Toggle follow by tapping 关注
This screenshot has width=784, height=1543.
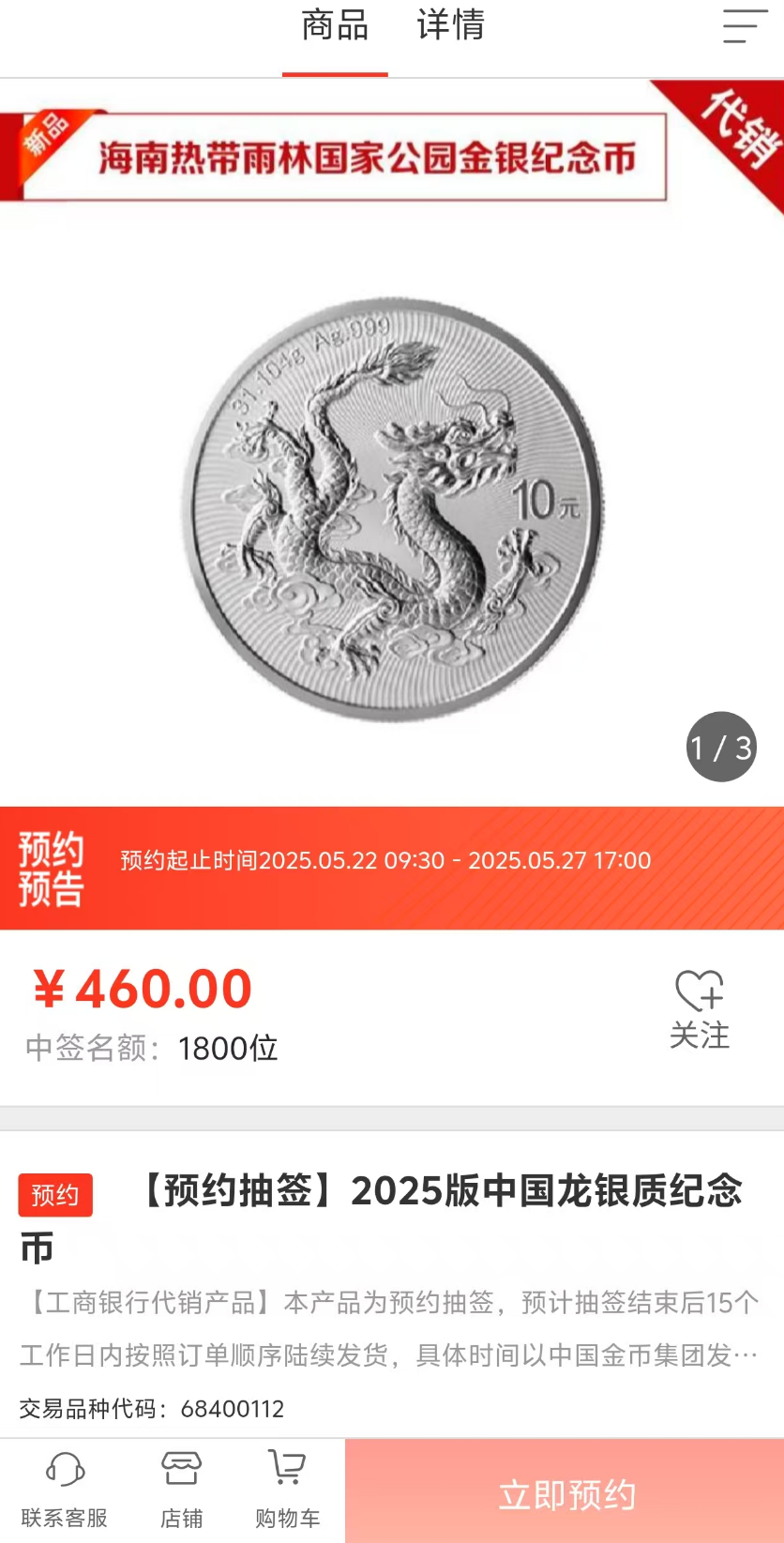coord(701,1032)
